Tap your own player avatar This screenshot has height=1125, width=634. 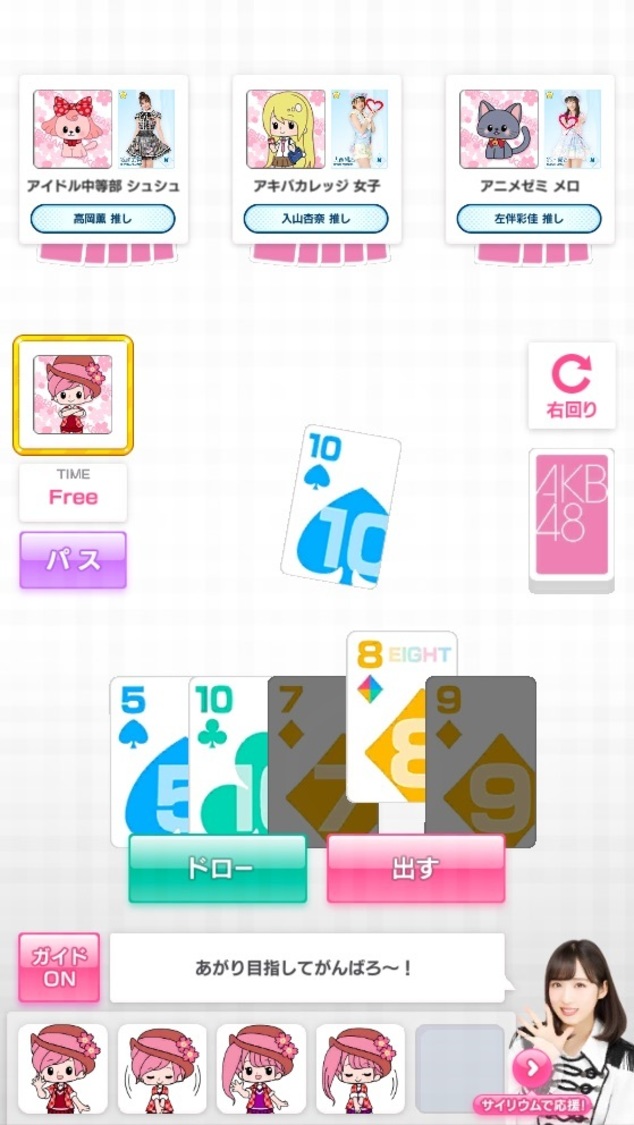(73, 394)
